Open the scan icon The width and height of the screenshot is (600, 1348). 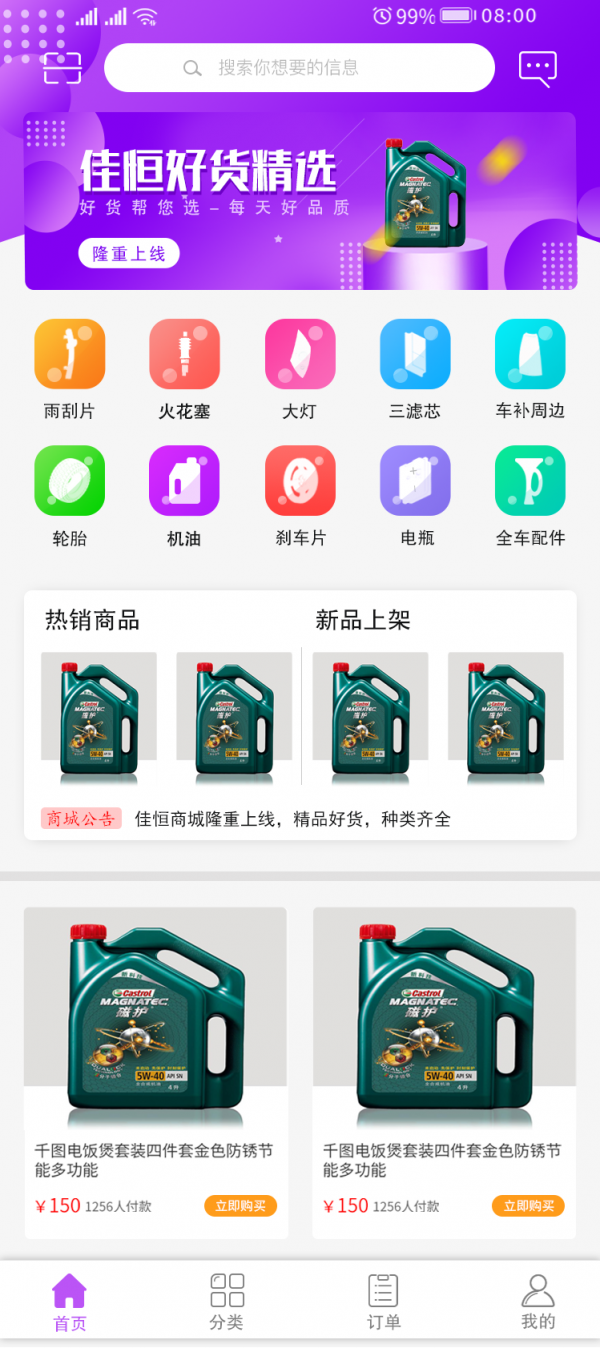coord(61,68)
